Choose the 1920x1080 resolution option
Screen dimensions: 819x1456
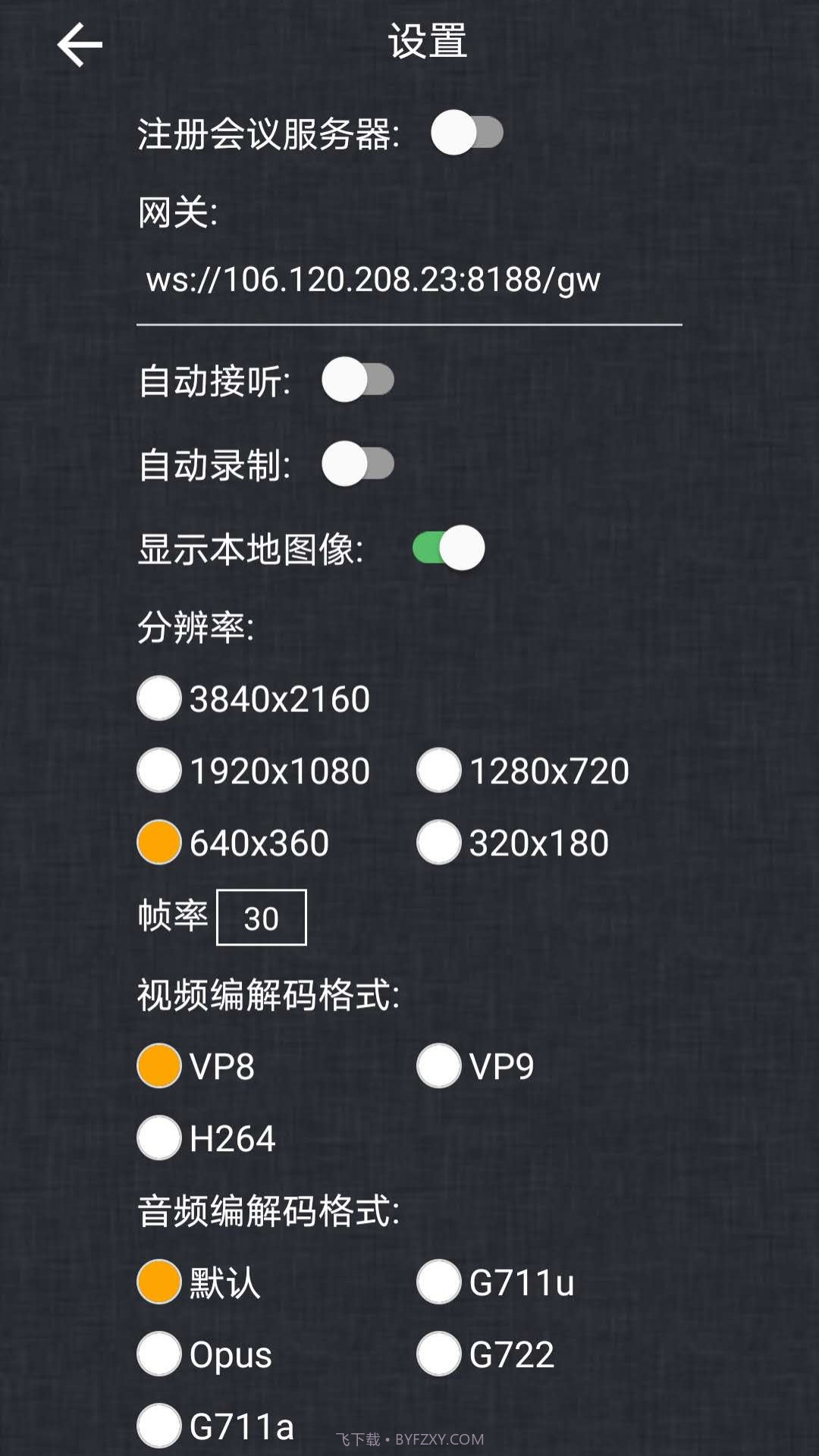click(158, 770)
